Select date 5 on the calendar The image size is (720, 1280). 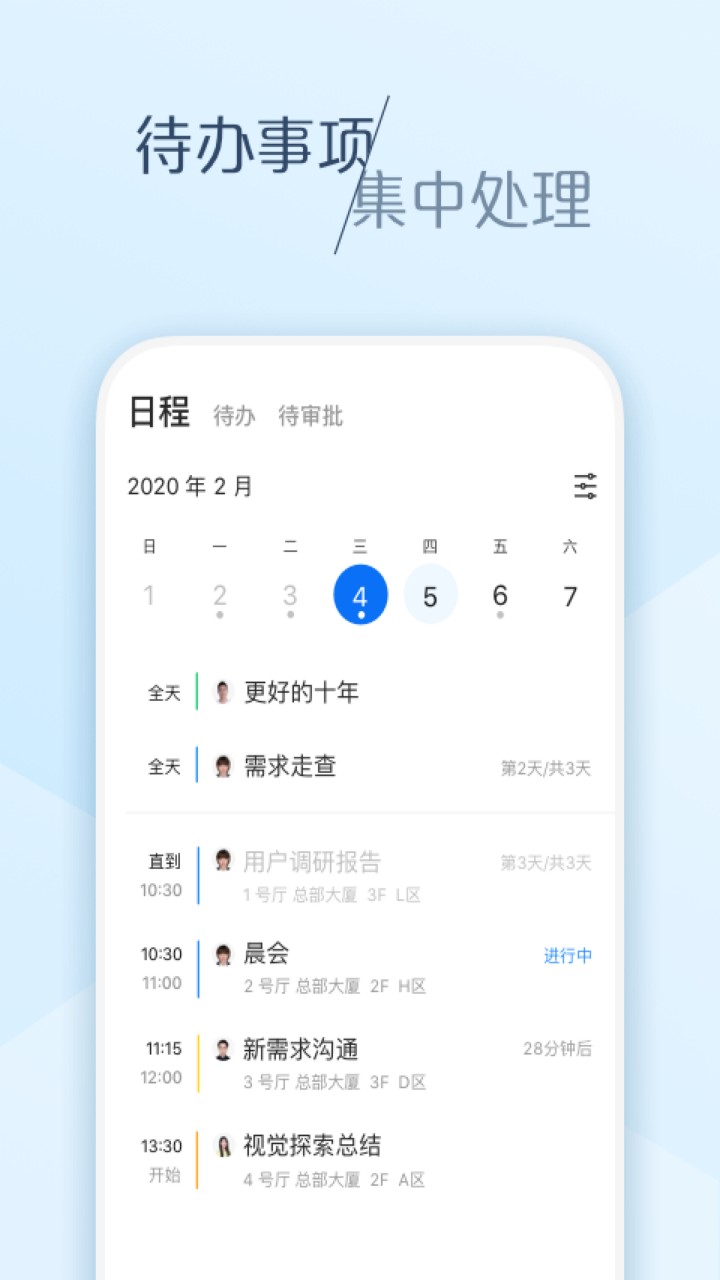430,593
